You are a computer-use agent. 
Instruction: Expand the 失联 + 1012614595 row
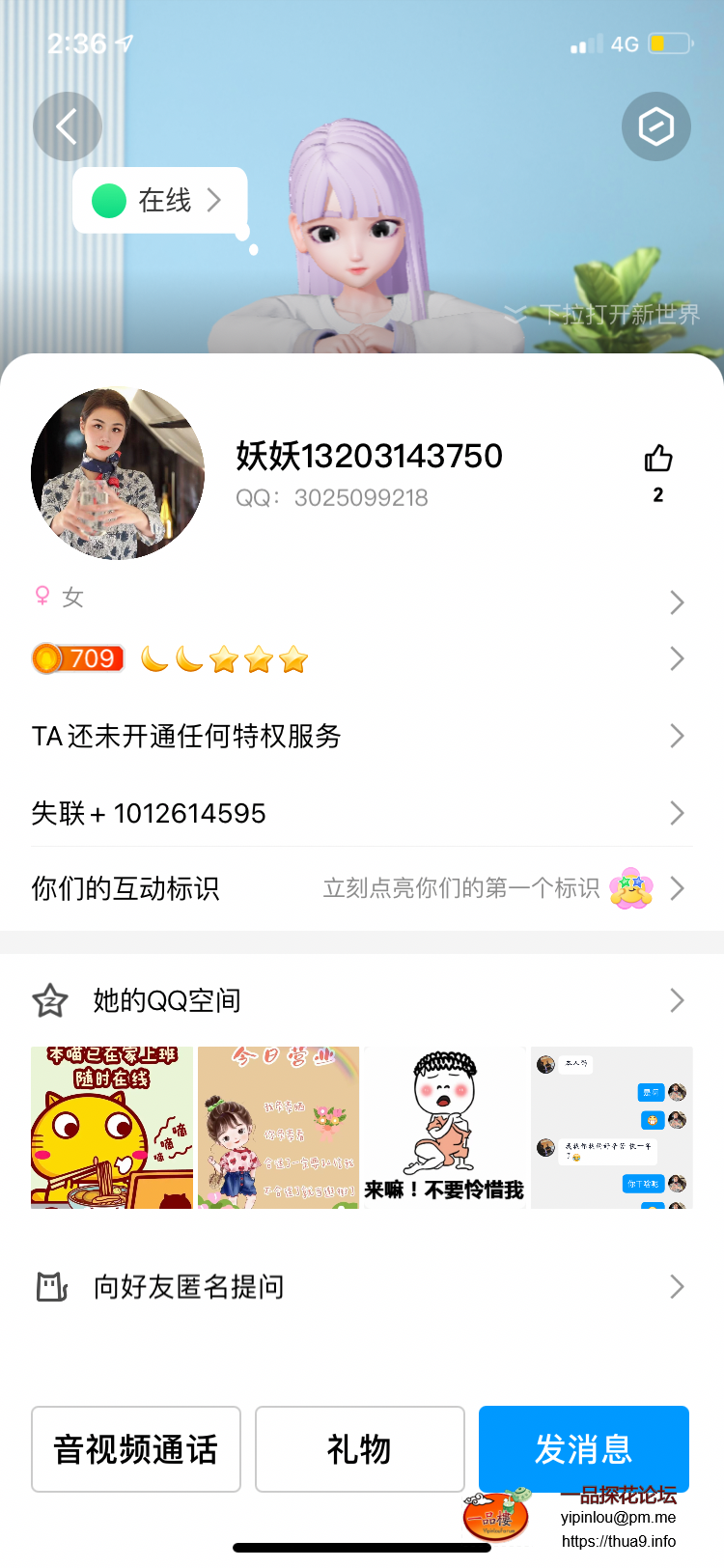(x=362, y=813)
